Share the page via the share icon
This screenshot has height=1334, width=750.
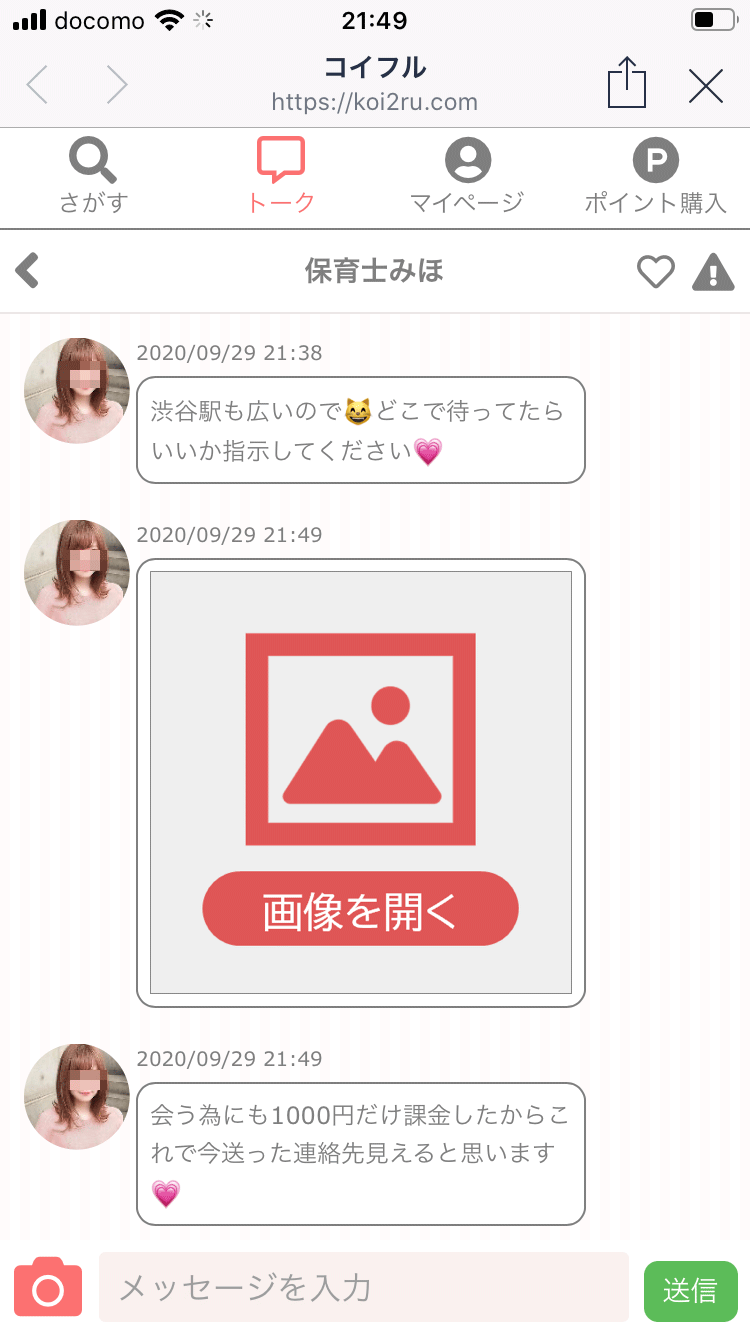click(x=627, y=83)
